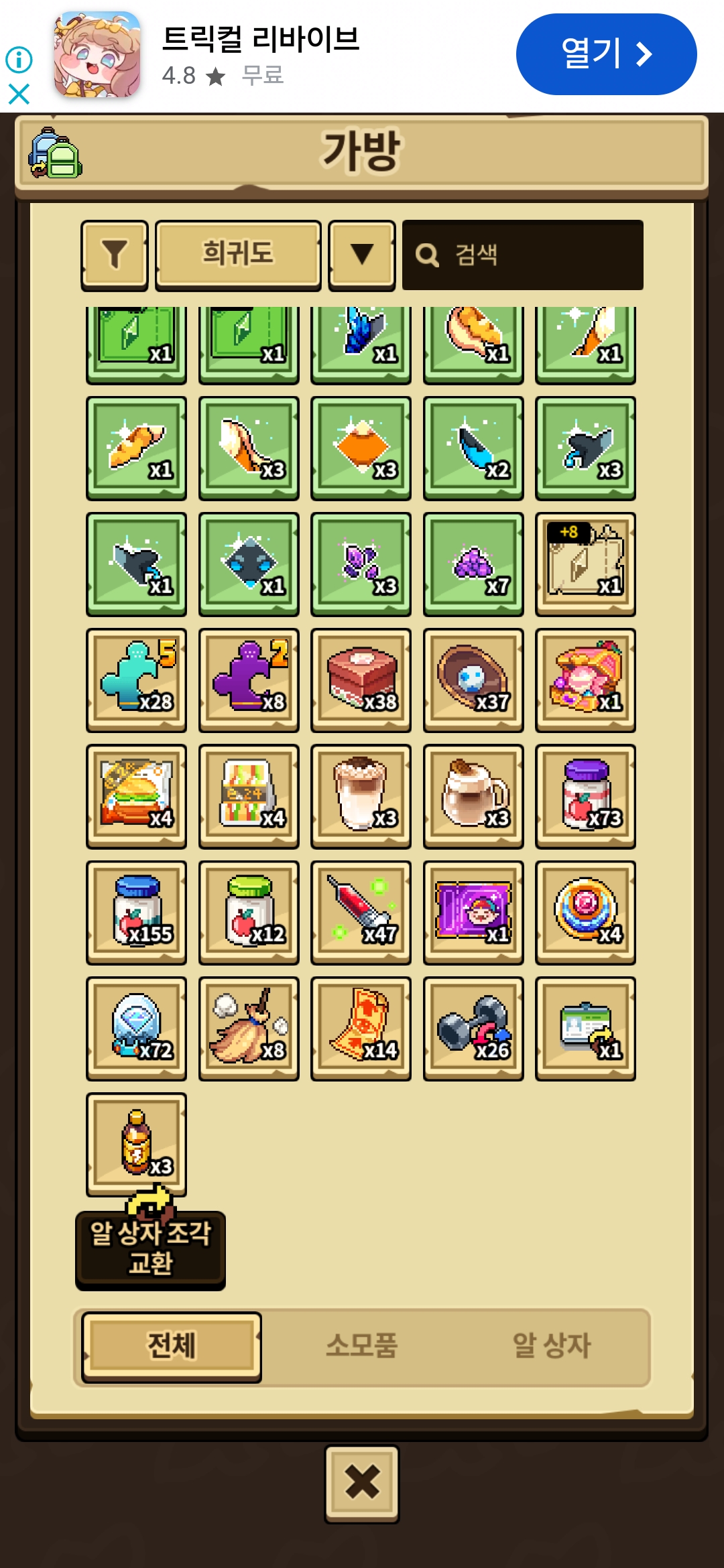Select the dumbbell x26 item
Viewport: 724px width, 1568px height.
(x=473, y=1027)
